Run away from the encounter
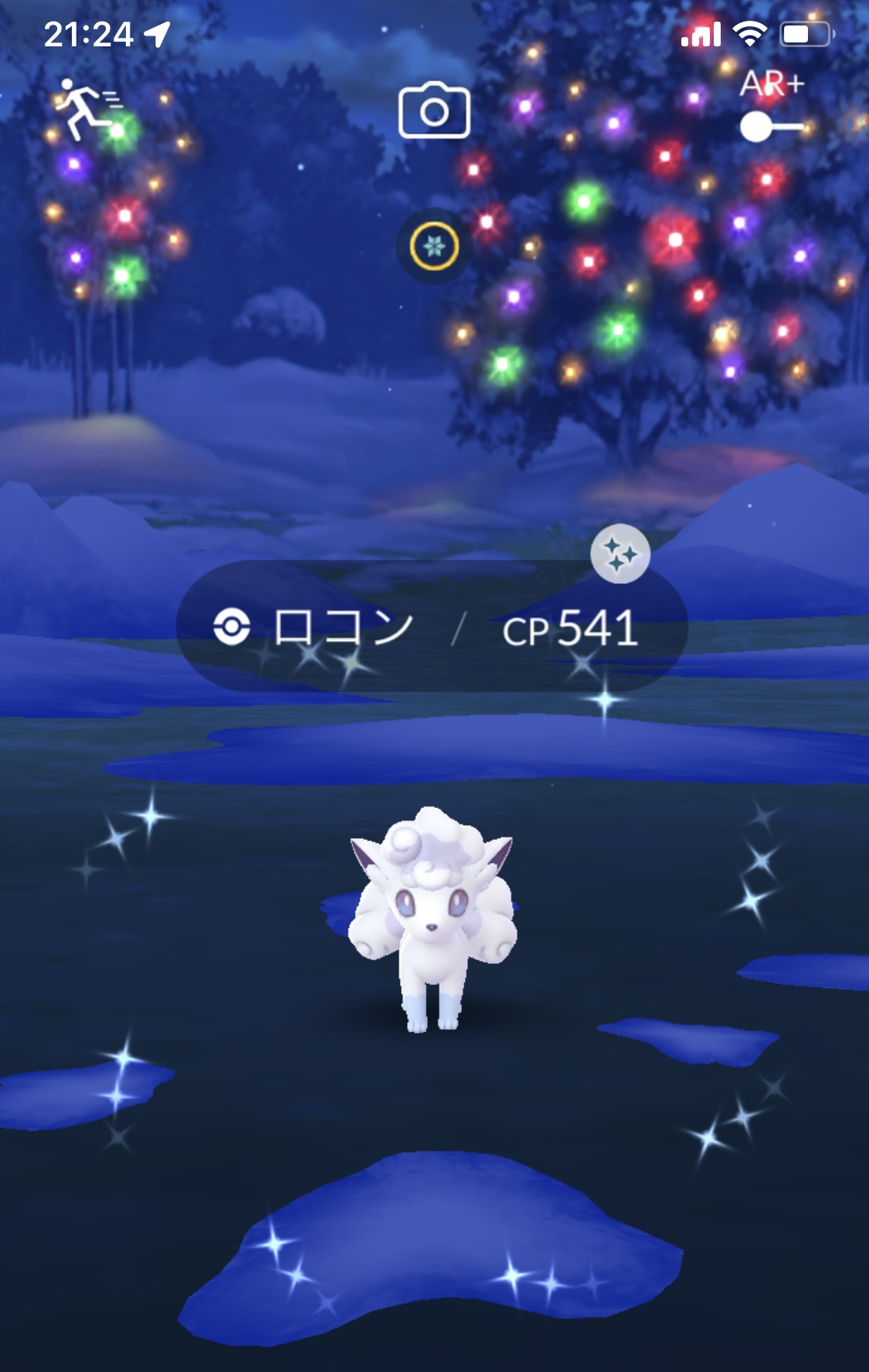This screenshot has height=1372, width=869. 85,109
